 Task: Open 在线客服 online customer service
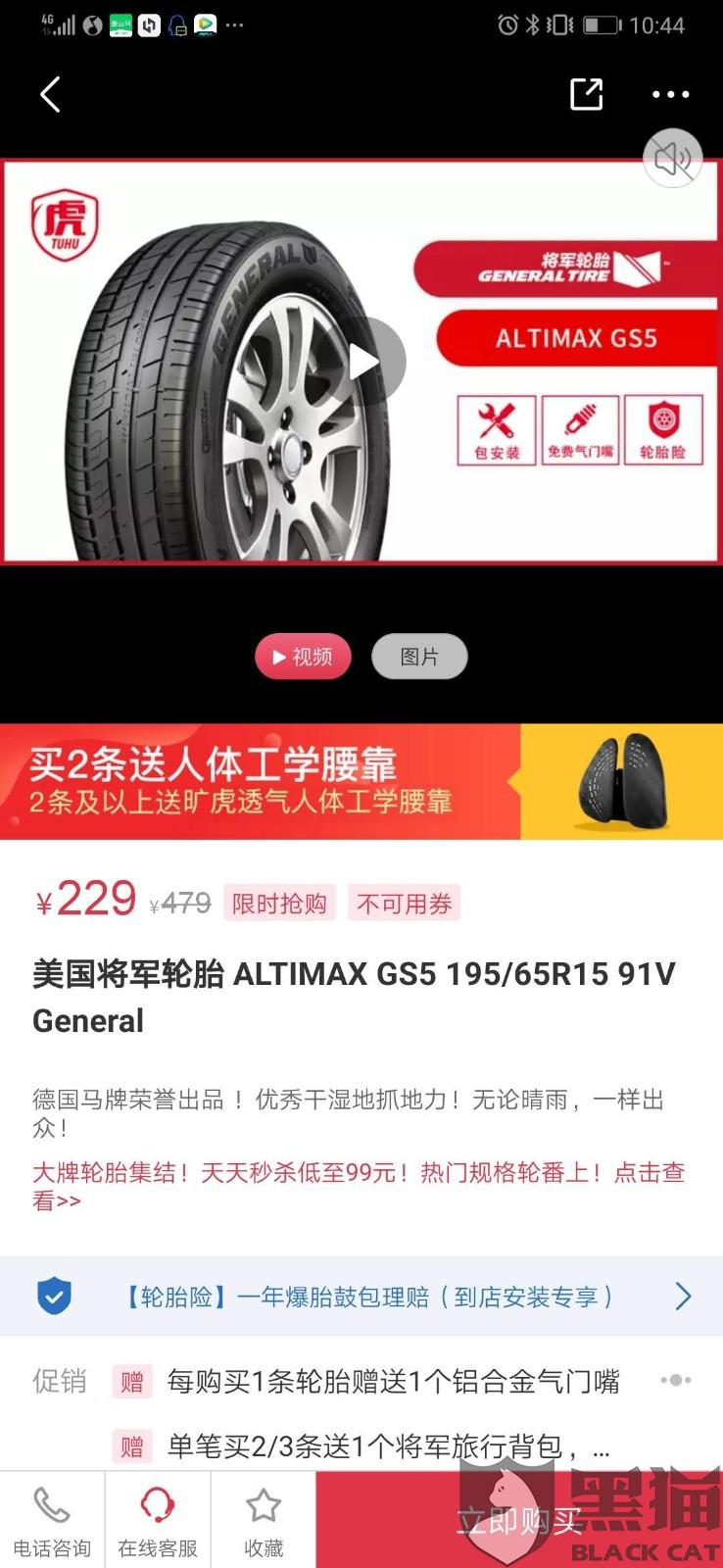pyautogui.click(x=158, y=1520)
